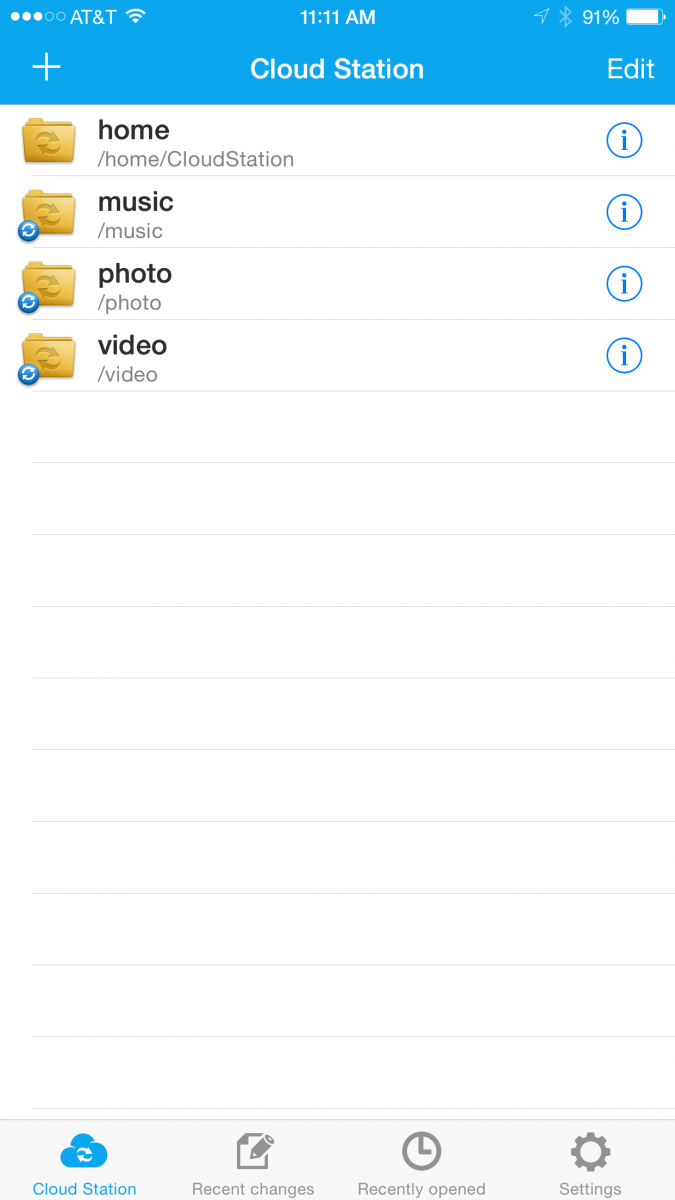View info details of the video folder
675x1200 pixels.
point(625,355)
